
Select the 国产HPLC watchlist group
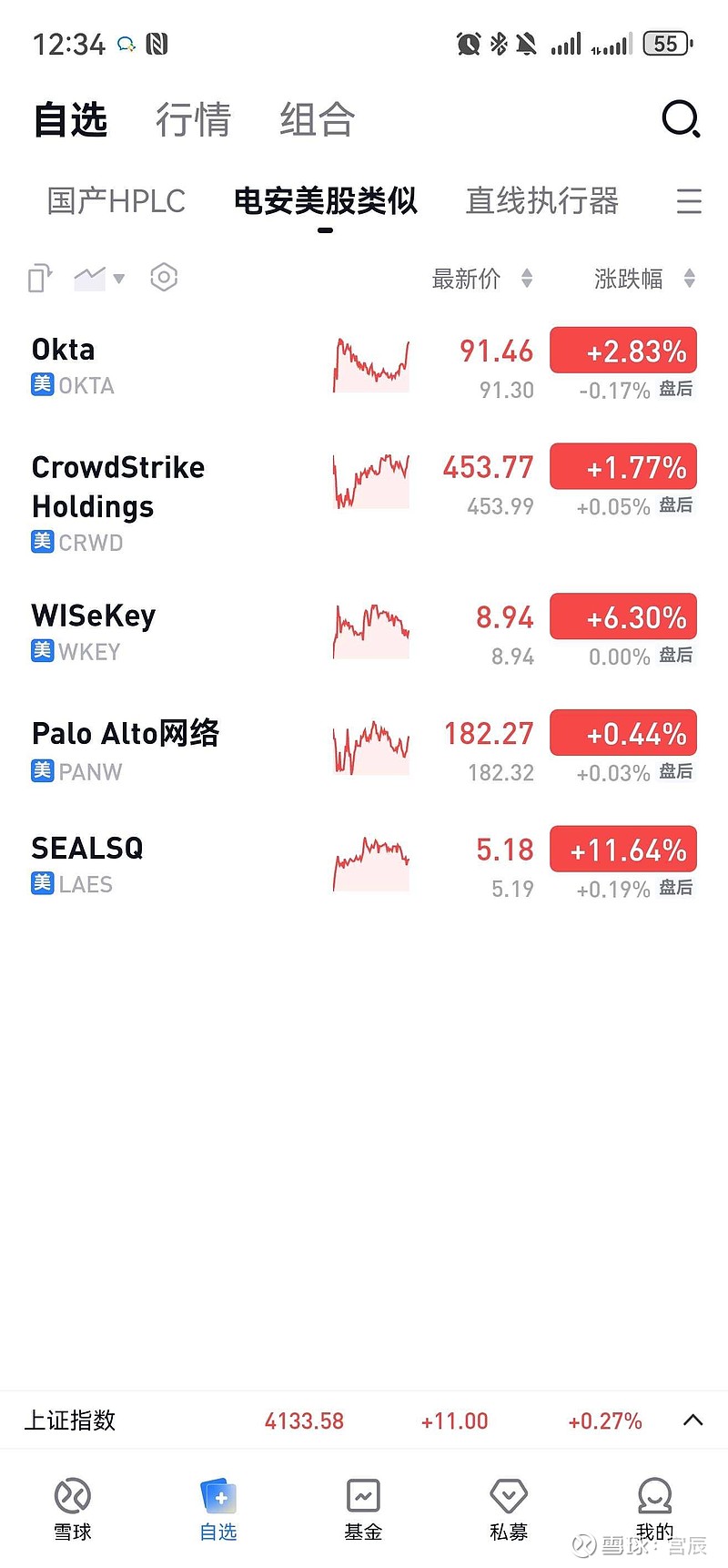point(116,201)
